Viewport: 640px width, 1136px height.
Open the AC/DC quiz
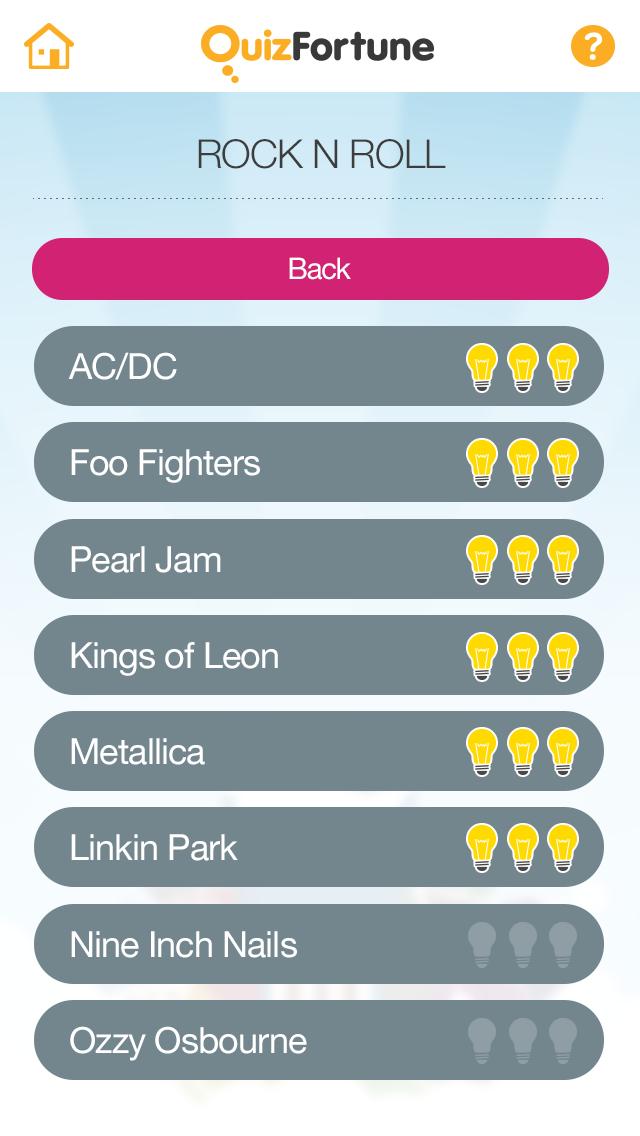[x=319, y=366]
